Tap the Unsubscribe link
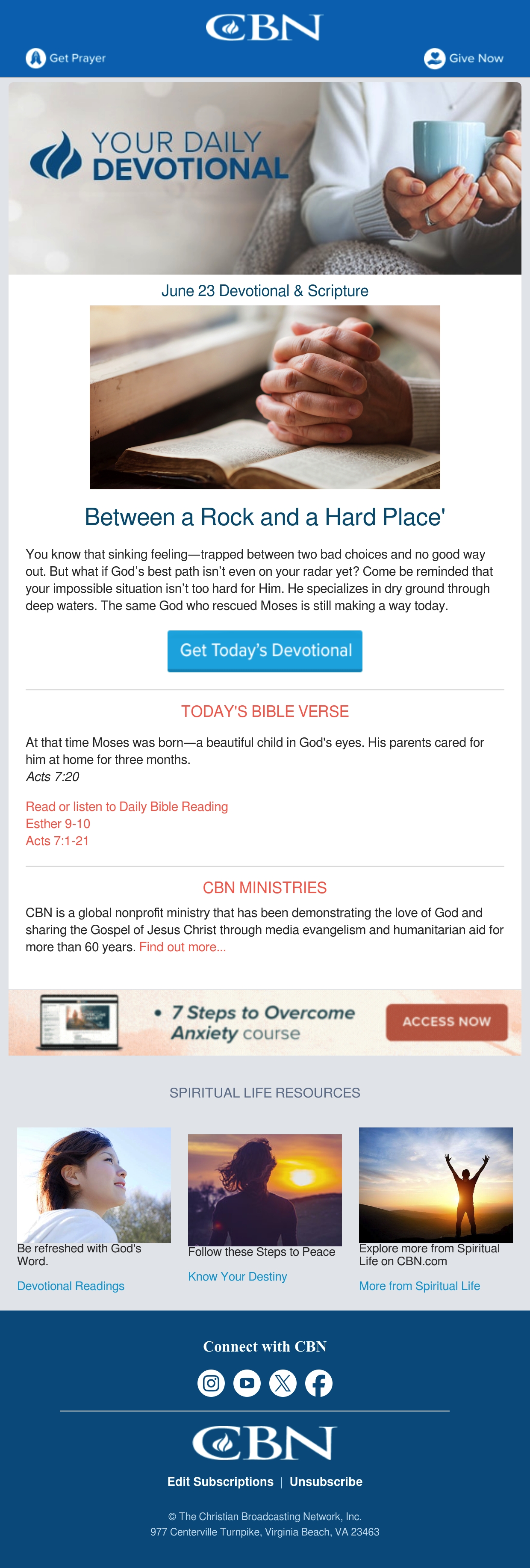This screenshot has height=1568, width=530. [x=326, y=1482]
